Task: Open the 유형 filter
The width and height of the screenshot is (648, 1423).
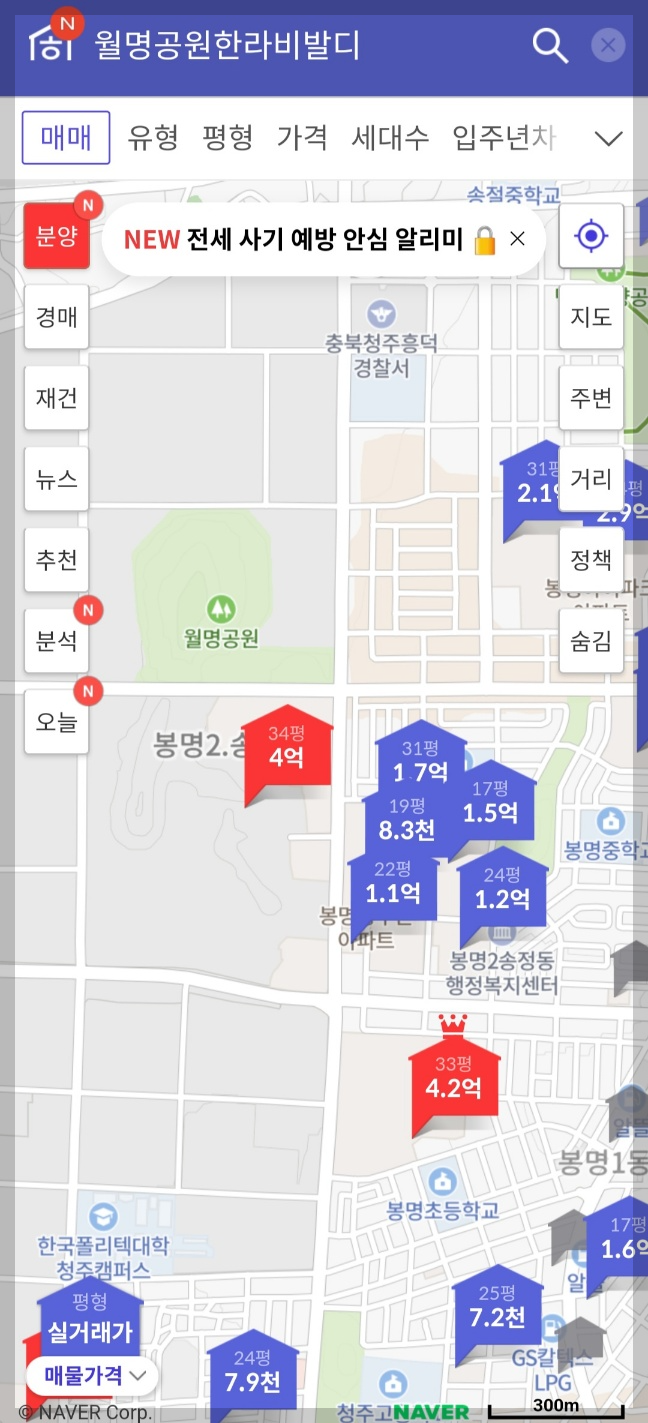Action: coord(153,137)
